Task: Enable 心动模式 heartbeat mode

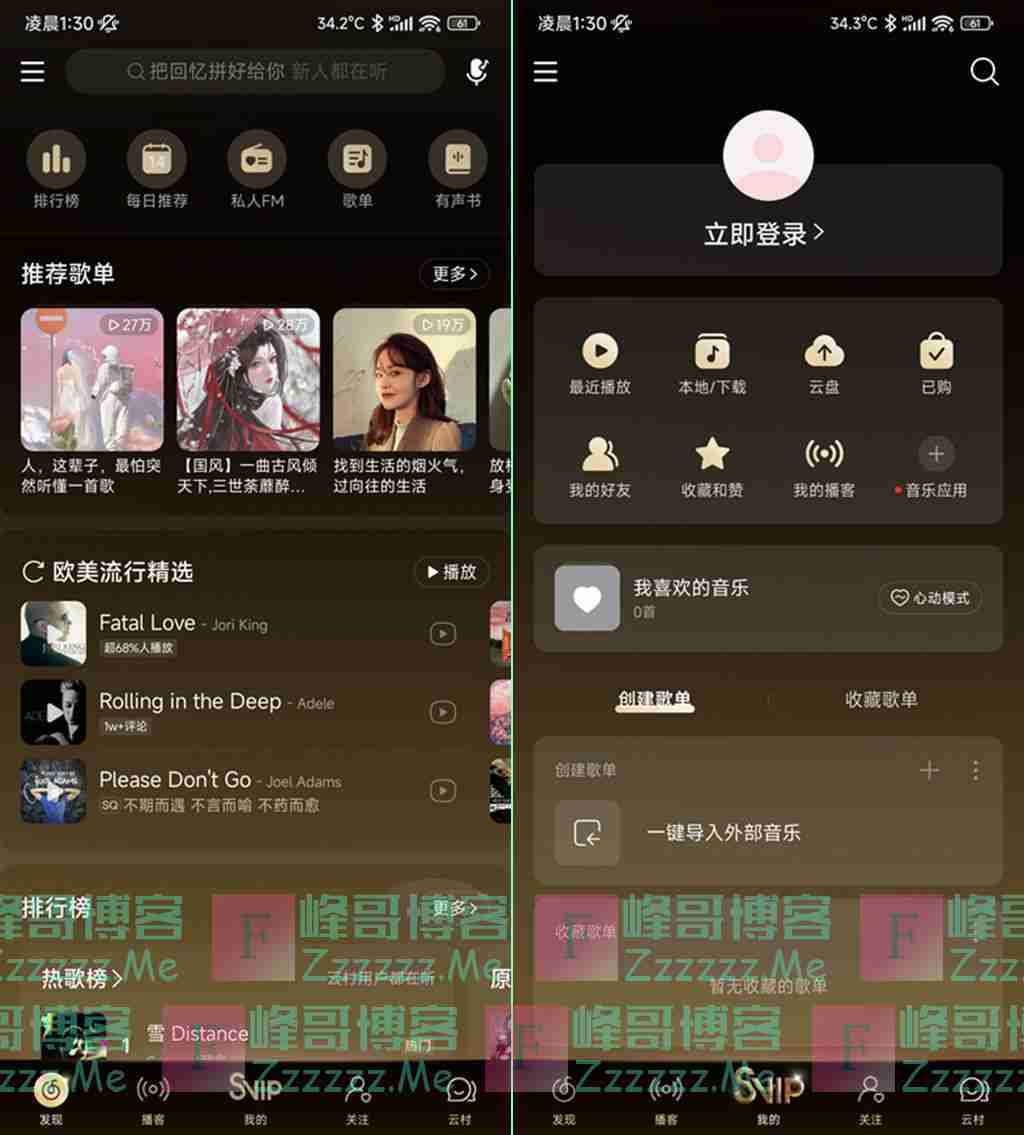Action: click(930, 598)
